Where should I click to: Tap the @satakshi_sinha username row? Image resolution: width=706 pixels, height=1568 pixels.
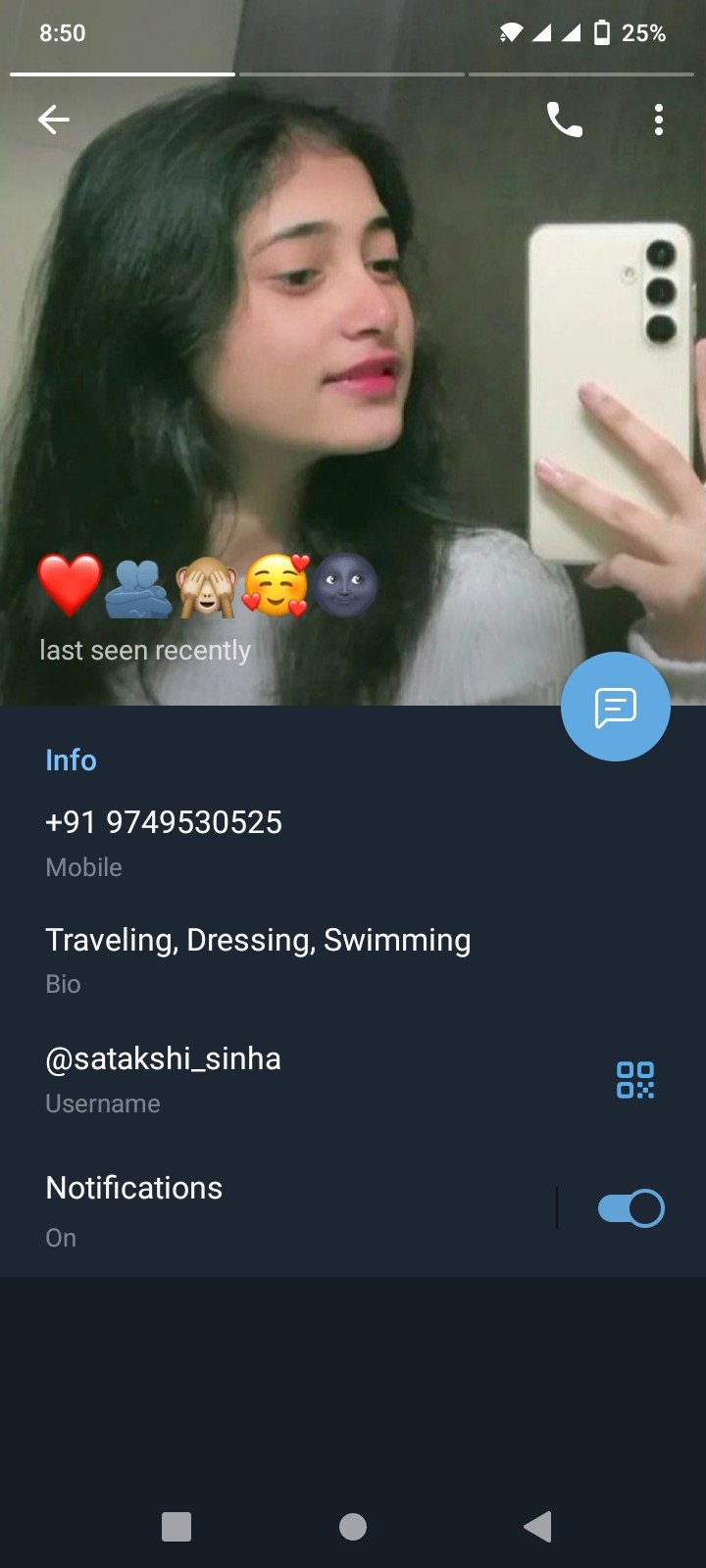tap(164, 1059)
